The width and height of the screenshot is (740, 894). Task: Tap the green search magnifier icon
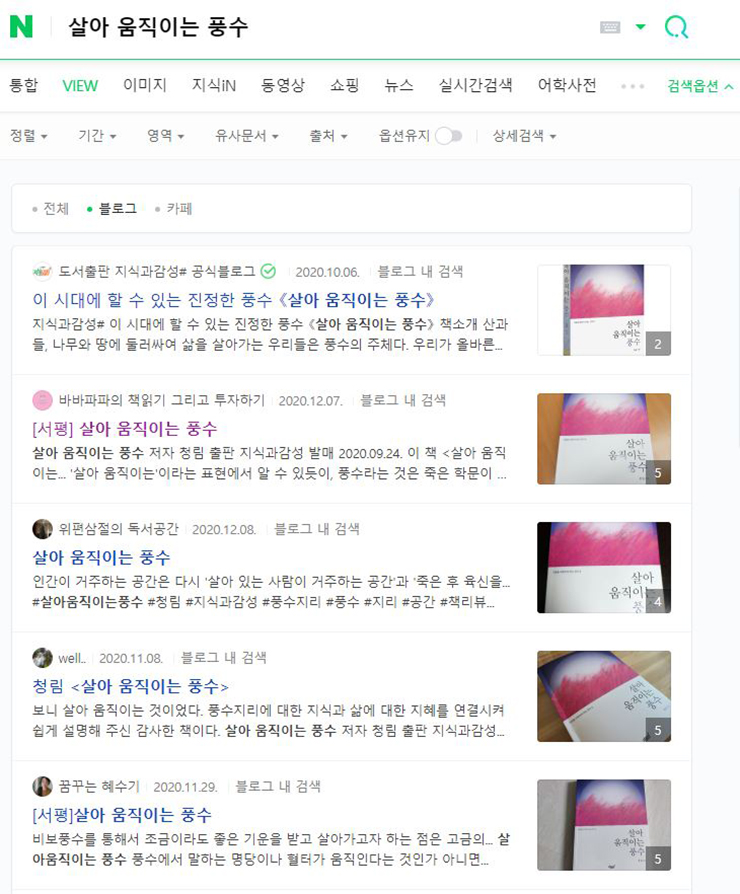pos(677,27)
